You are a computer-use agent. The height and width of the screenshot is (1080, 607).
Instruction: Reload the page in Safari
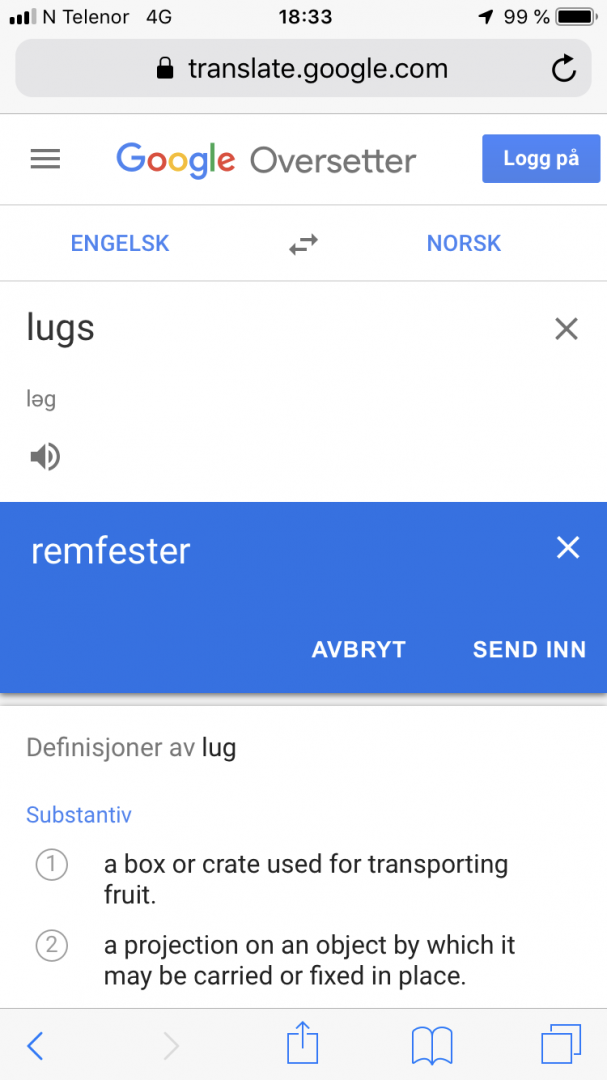[563, 69]
